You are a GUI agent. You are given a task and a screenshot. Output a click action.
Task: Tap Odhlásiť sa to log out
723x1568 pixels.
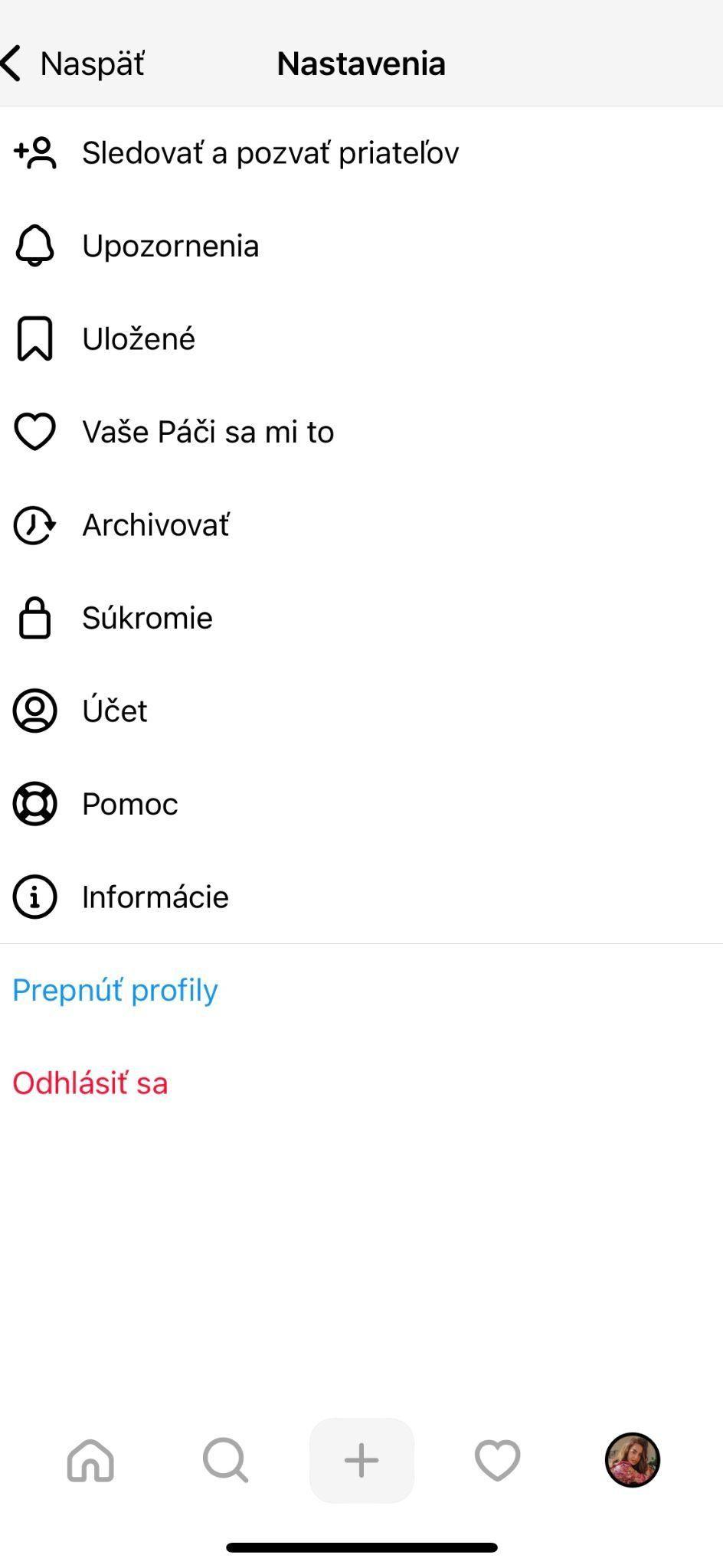90,1083
